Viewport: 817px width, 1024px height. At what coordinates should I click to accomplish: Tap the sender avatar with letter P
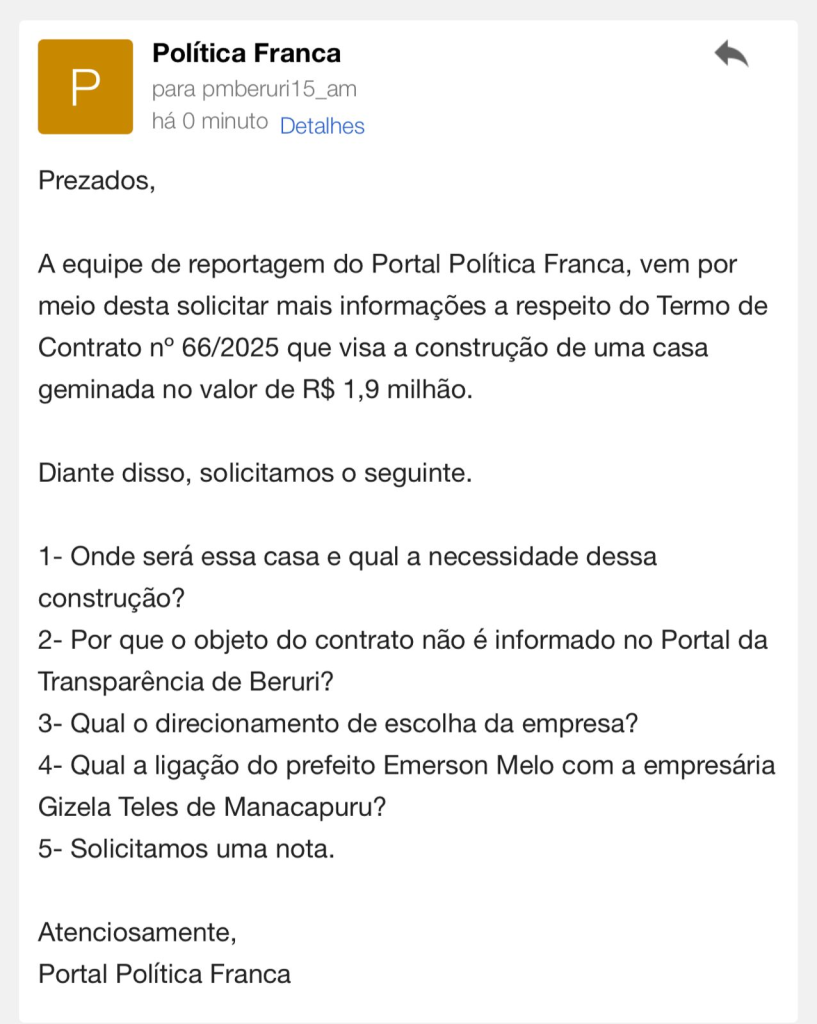pos(85,87)
